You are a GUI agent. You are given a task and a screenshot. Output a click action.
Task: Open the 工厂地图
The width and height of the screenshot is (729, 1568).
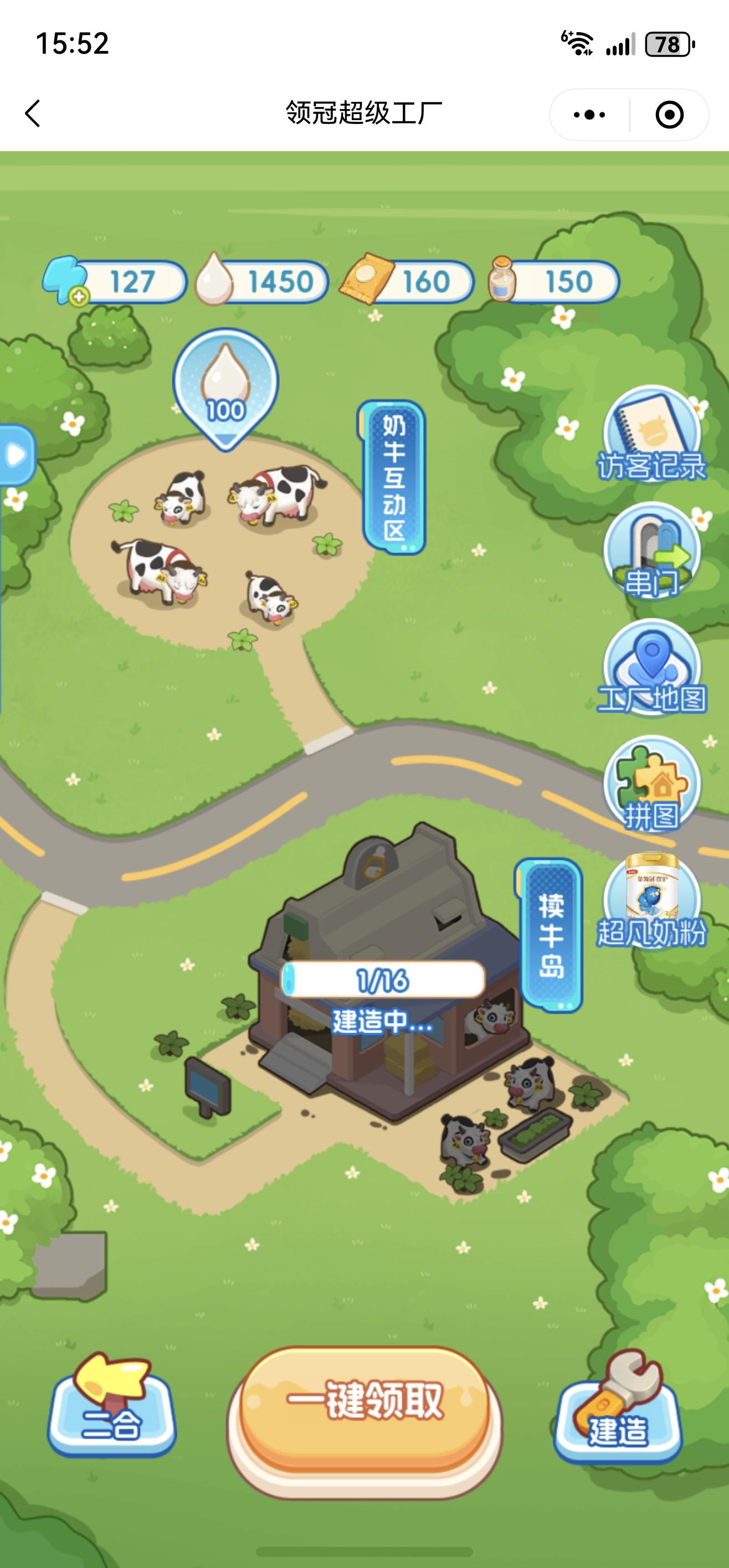(651, 668)
